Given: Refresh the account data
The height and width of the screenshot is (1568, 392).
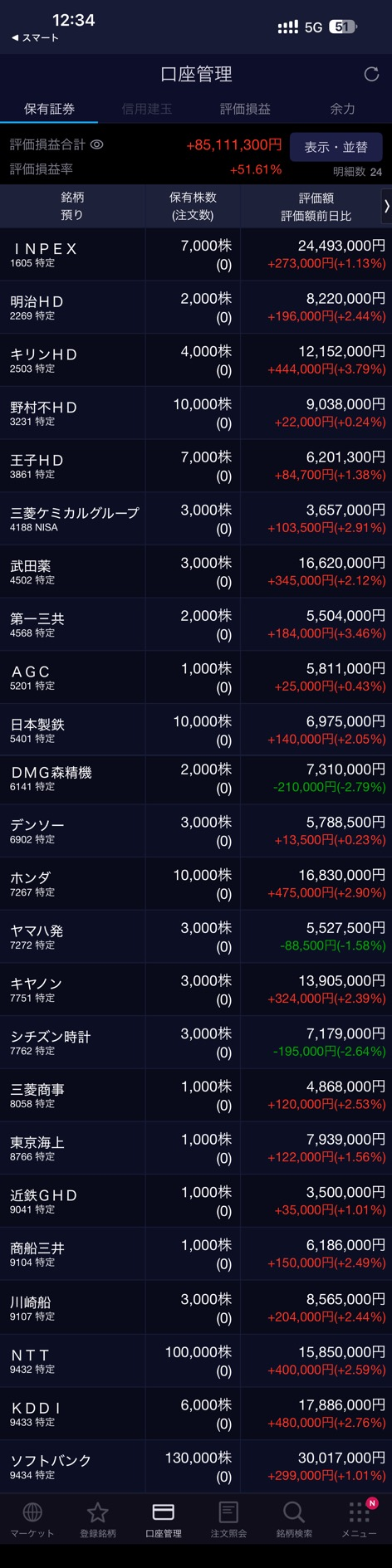Looking at the screenshot, I should point(371,74).
